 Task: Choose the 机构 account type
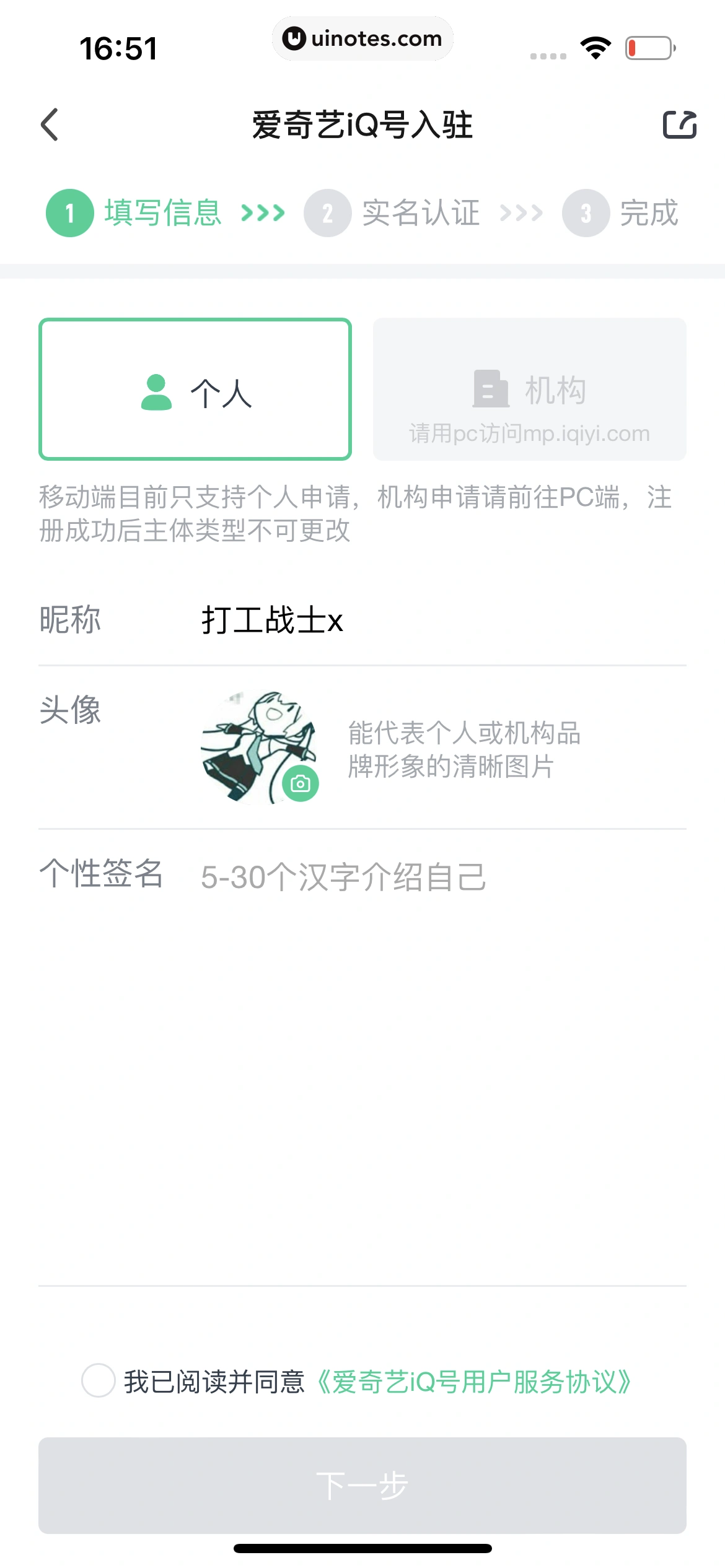tap(529, 390)
